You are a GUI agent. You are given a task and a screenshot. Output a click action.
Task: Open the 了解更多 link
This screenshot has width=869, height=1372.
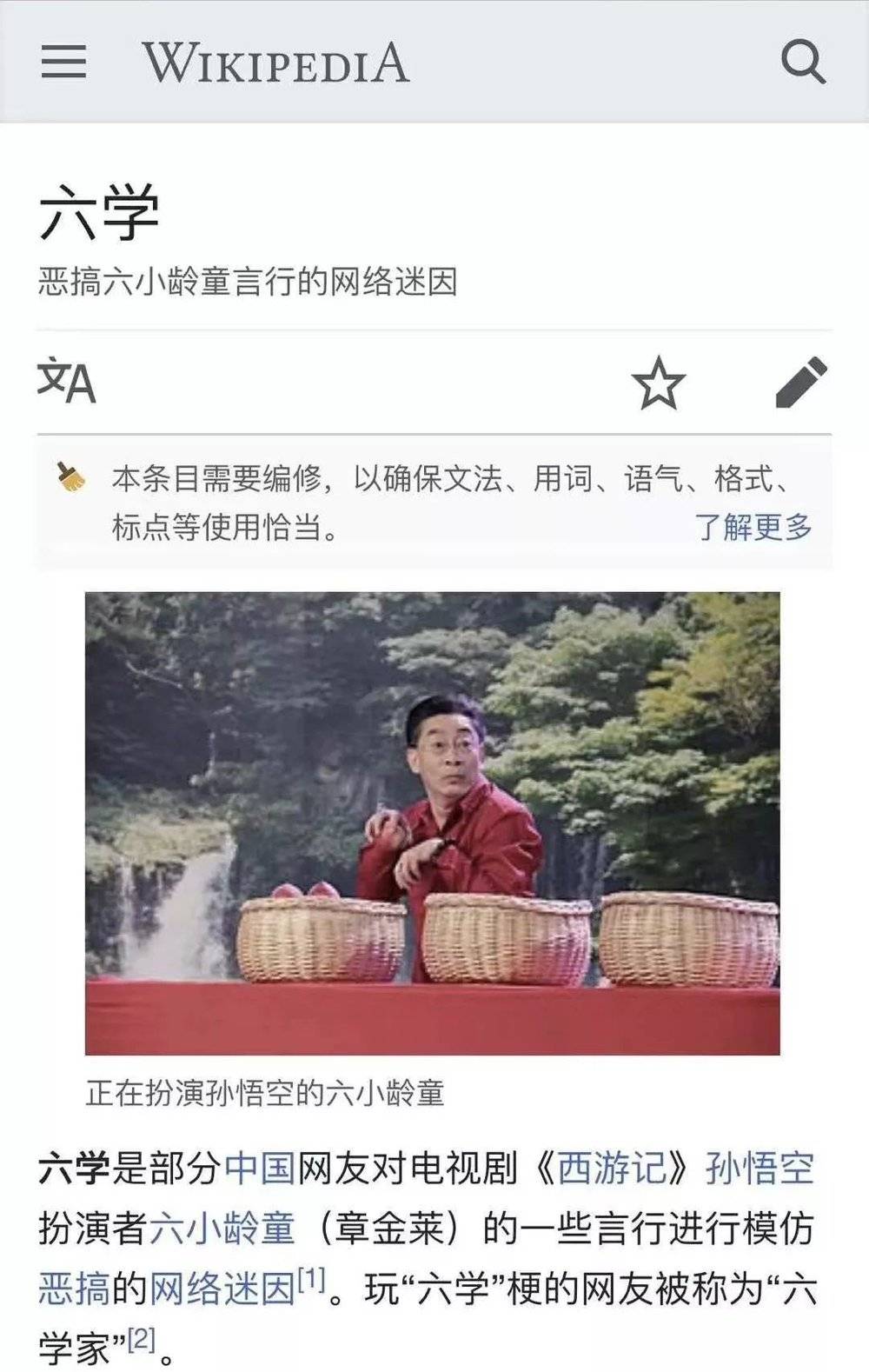pos(753,526)
